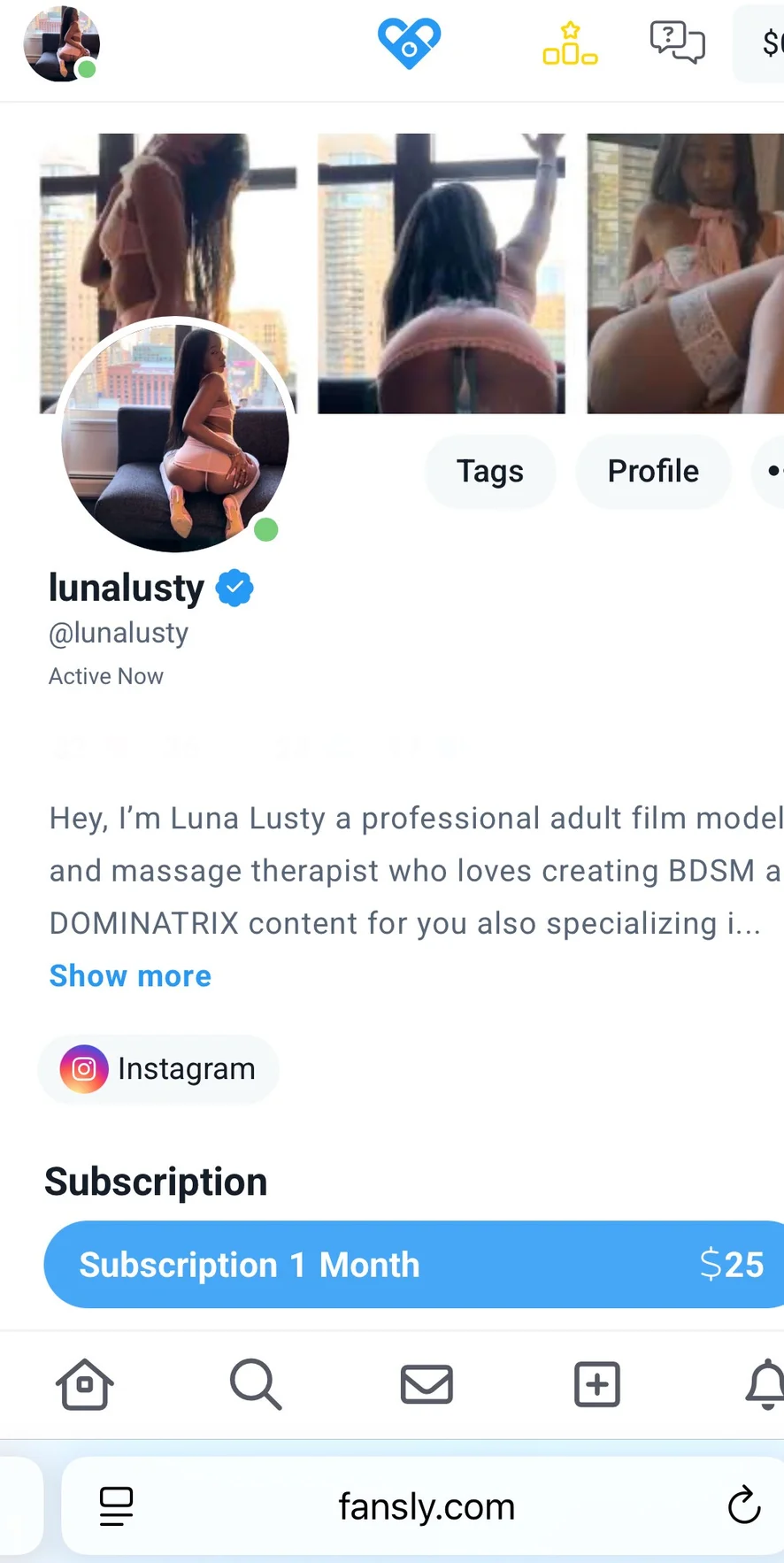
Task: Create a new post
Action: 597,1384
